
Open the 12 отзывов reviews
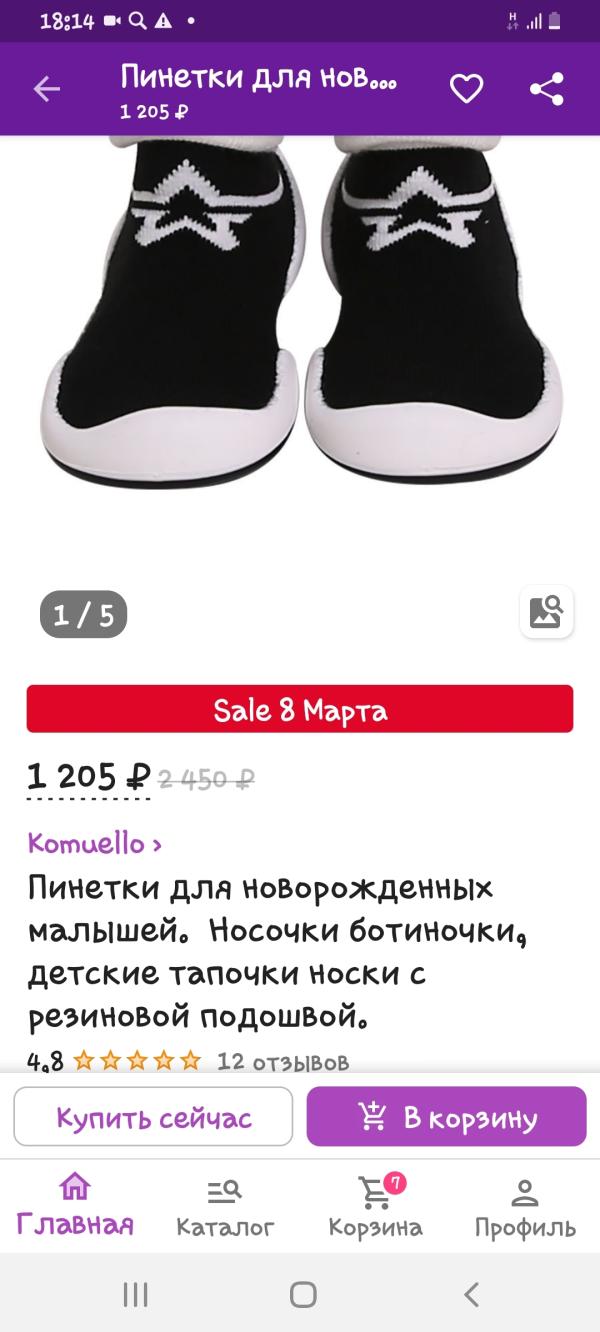tap(283, 1061)
